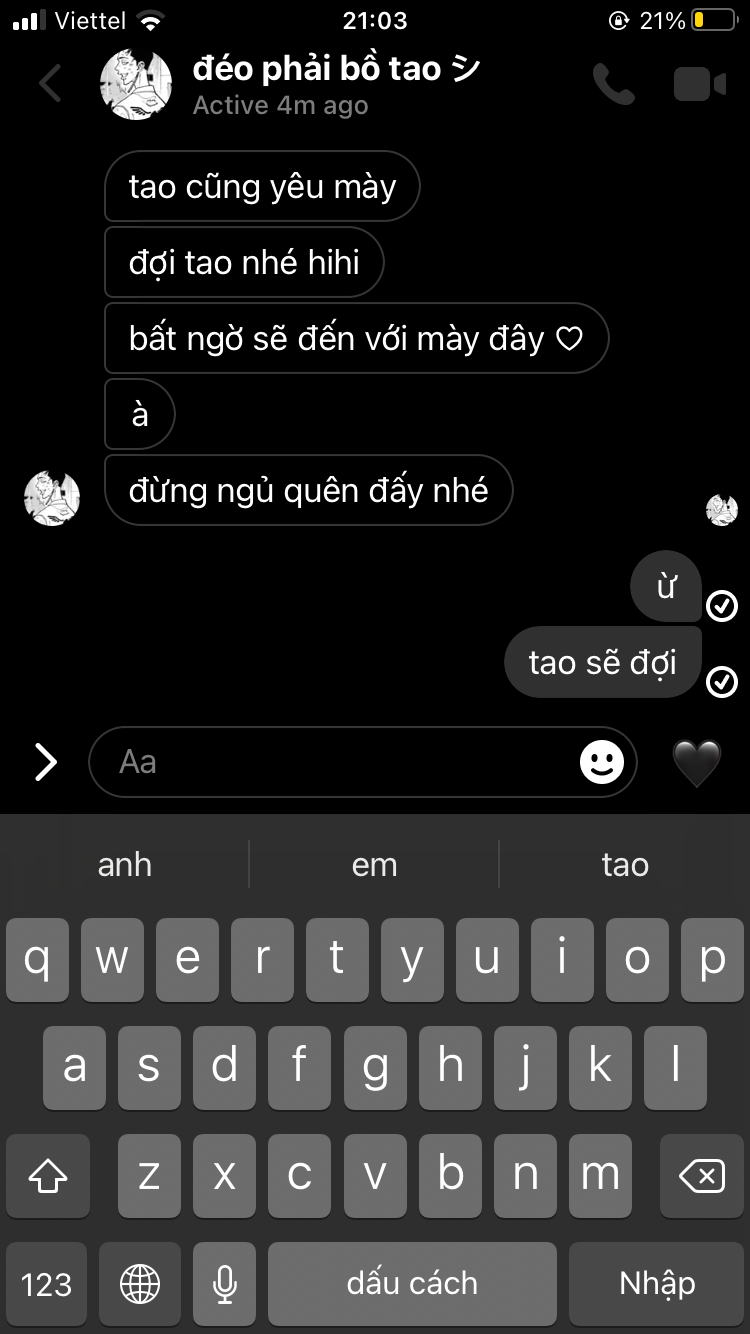The height and width of the screenshot is (1334, 750).
Task: Start dictation with the microphone key
Action: pyautogui.click(x=225, y=1284)
